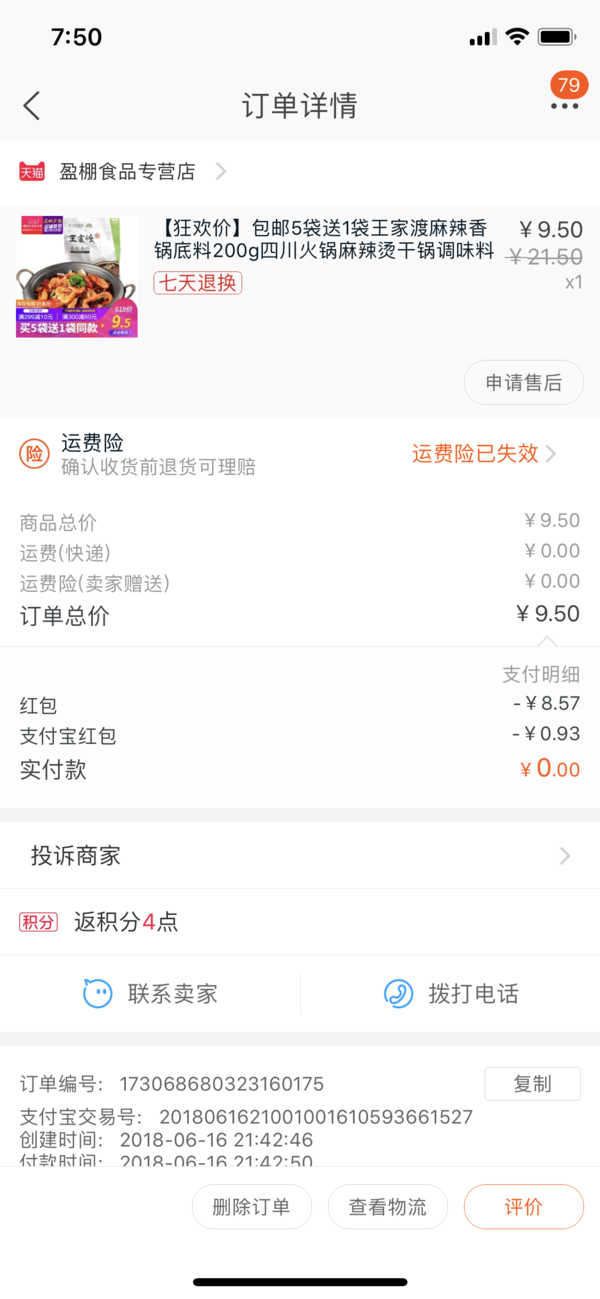Go back using the top-left arrow

(32, 105)
